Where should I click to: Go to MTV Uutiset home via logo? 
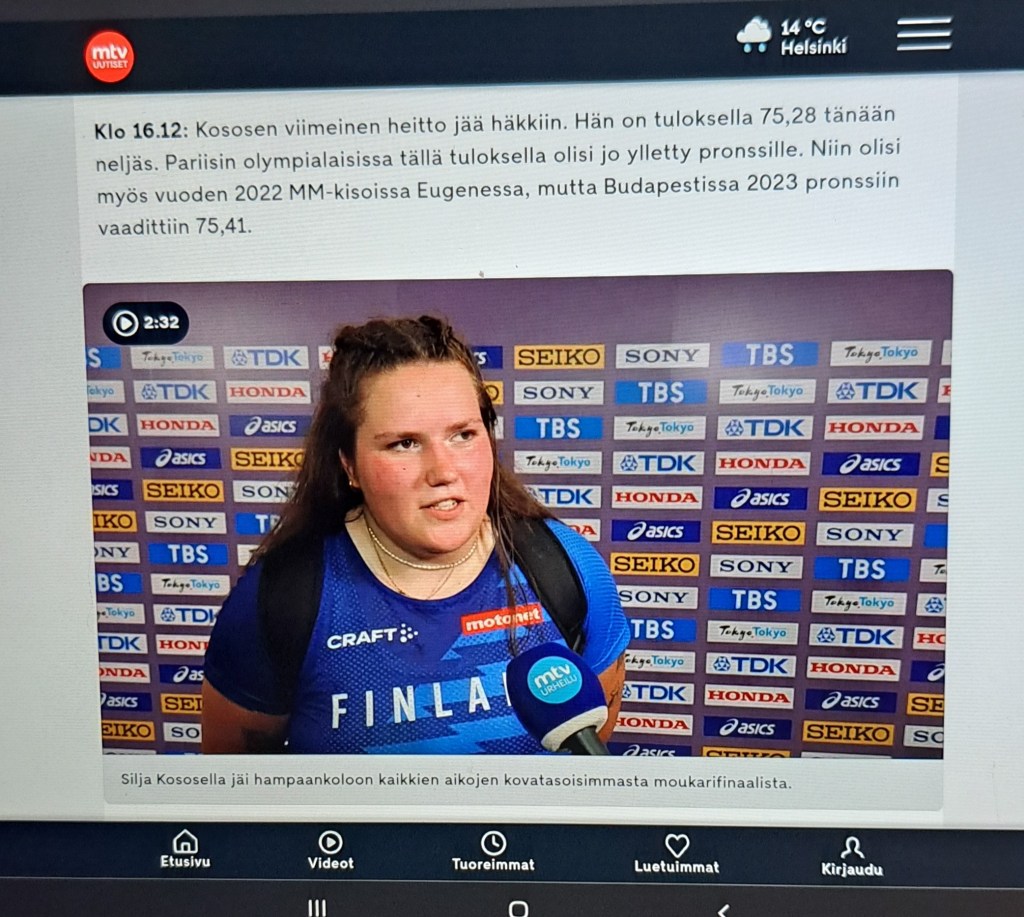tap(109, 56)
